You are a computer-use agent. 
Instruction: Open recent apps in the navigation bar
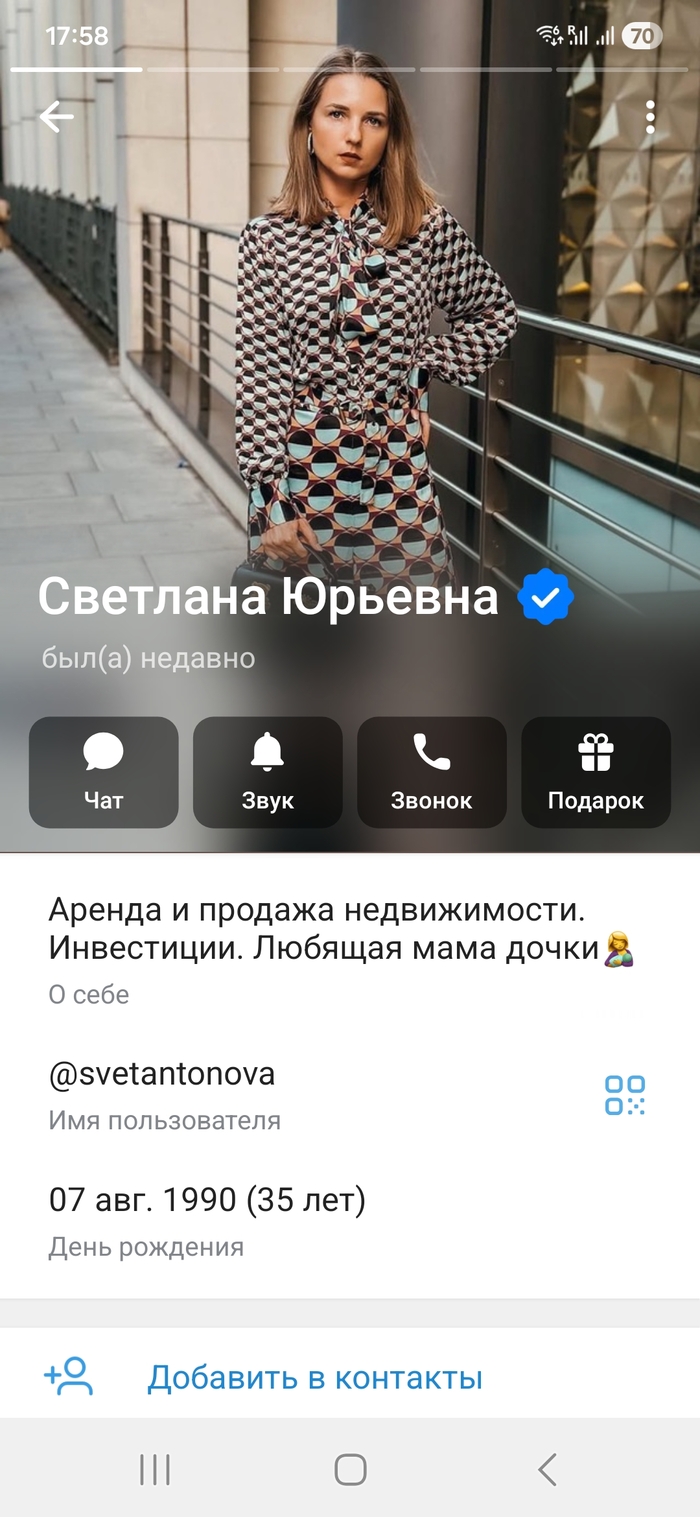(x=155, y=1469)
